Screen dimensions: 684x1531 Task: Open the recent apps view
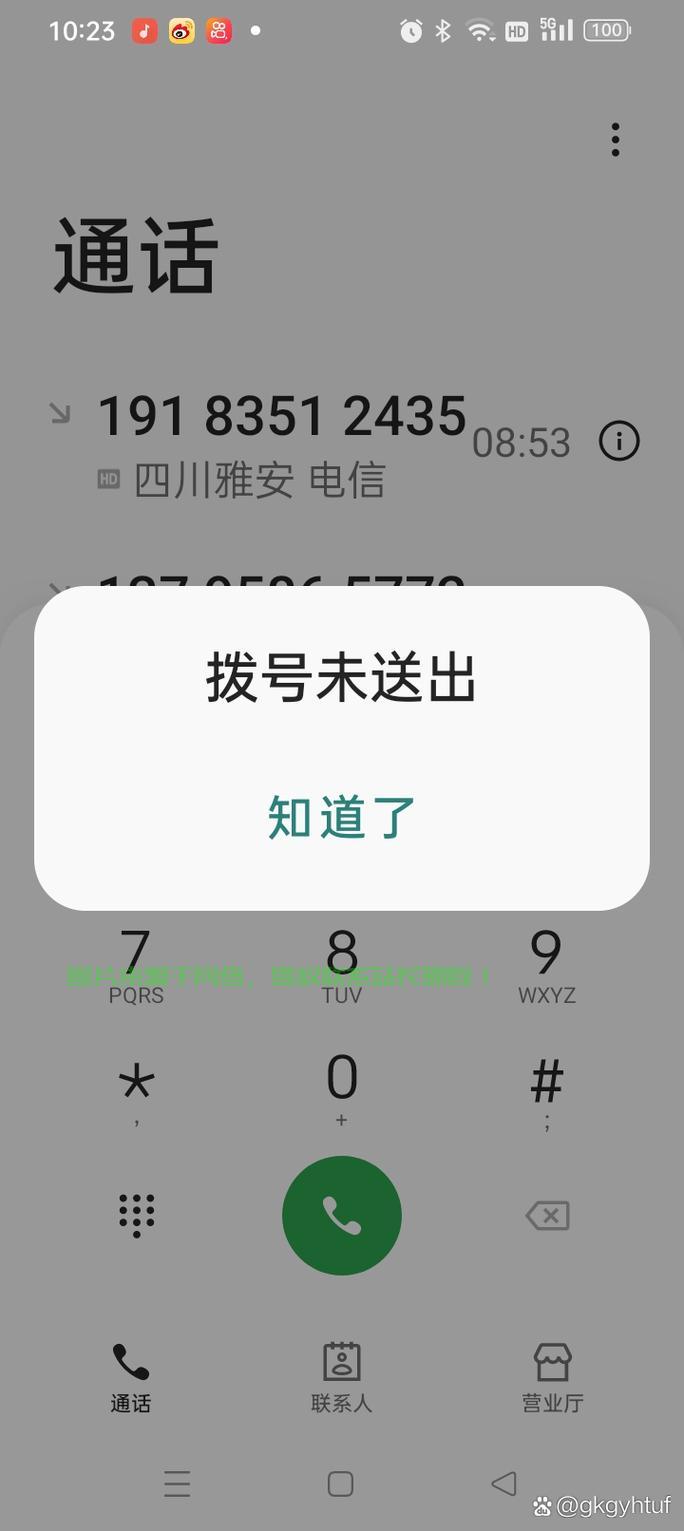pyautogui.click(x=177, y=1483)
